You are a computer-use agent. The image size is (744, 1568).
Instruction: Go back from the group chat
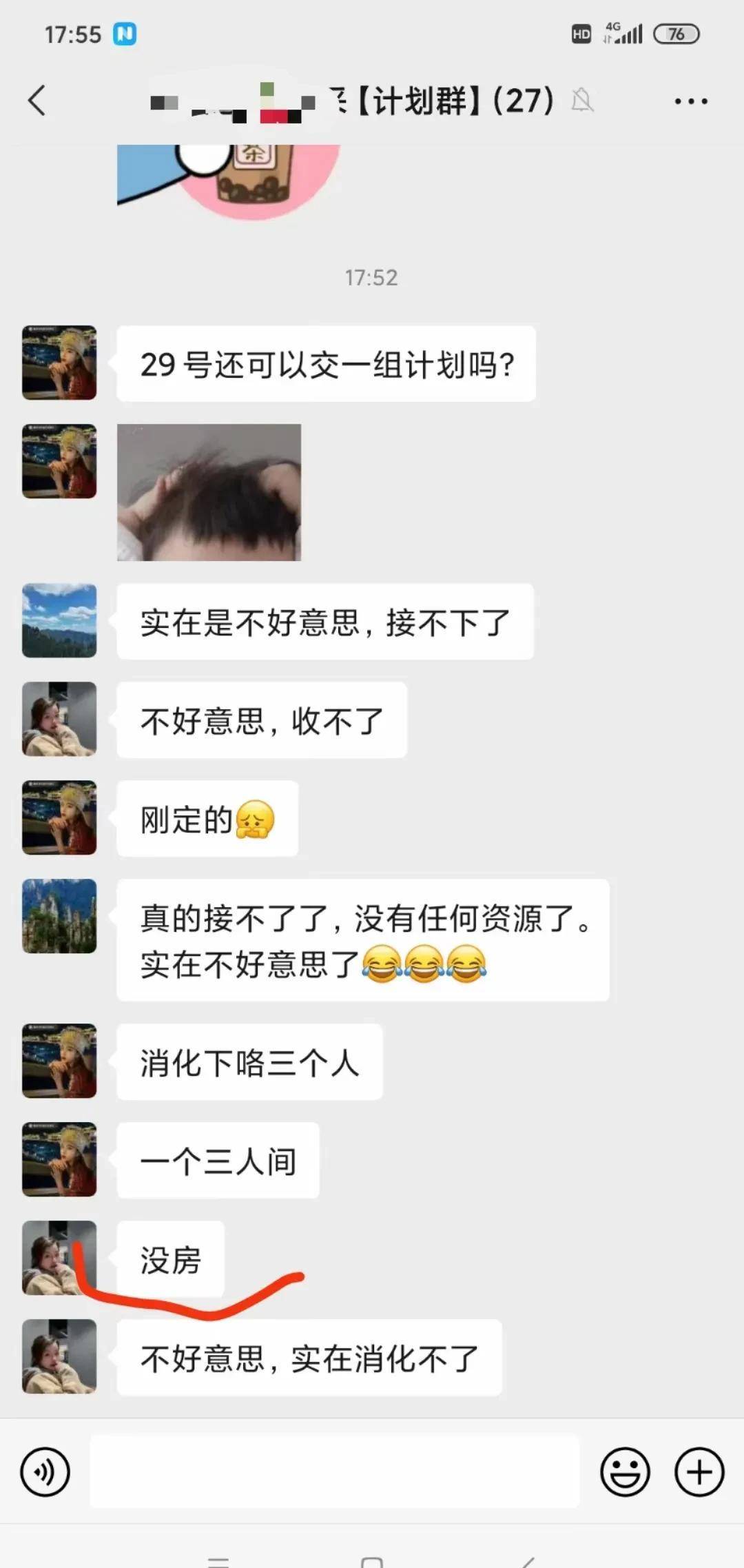coord(37,101)
